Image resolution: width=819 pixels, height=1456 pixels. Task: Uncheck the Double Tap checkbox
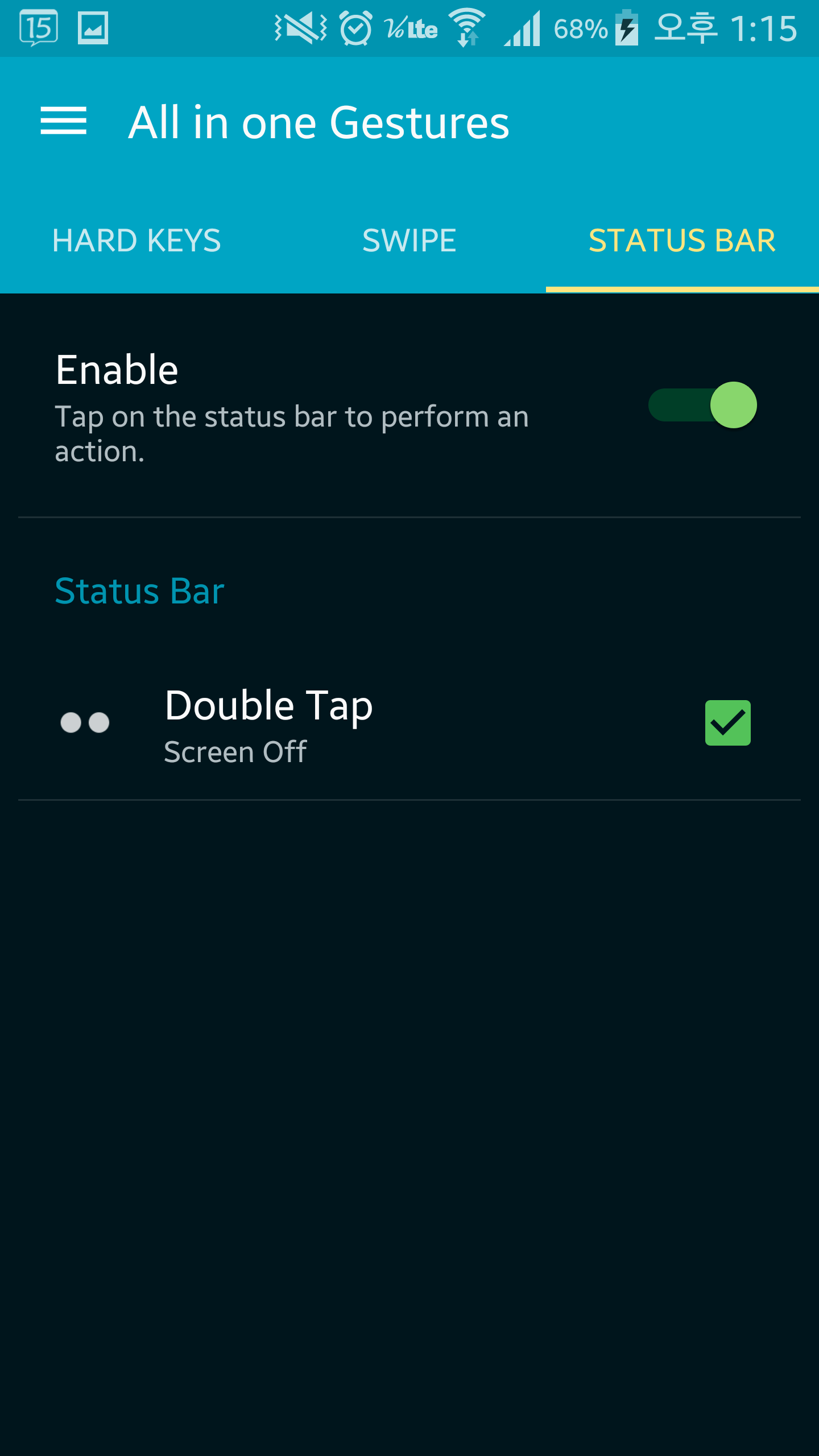727,722
